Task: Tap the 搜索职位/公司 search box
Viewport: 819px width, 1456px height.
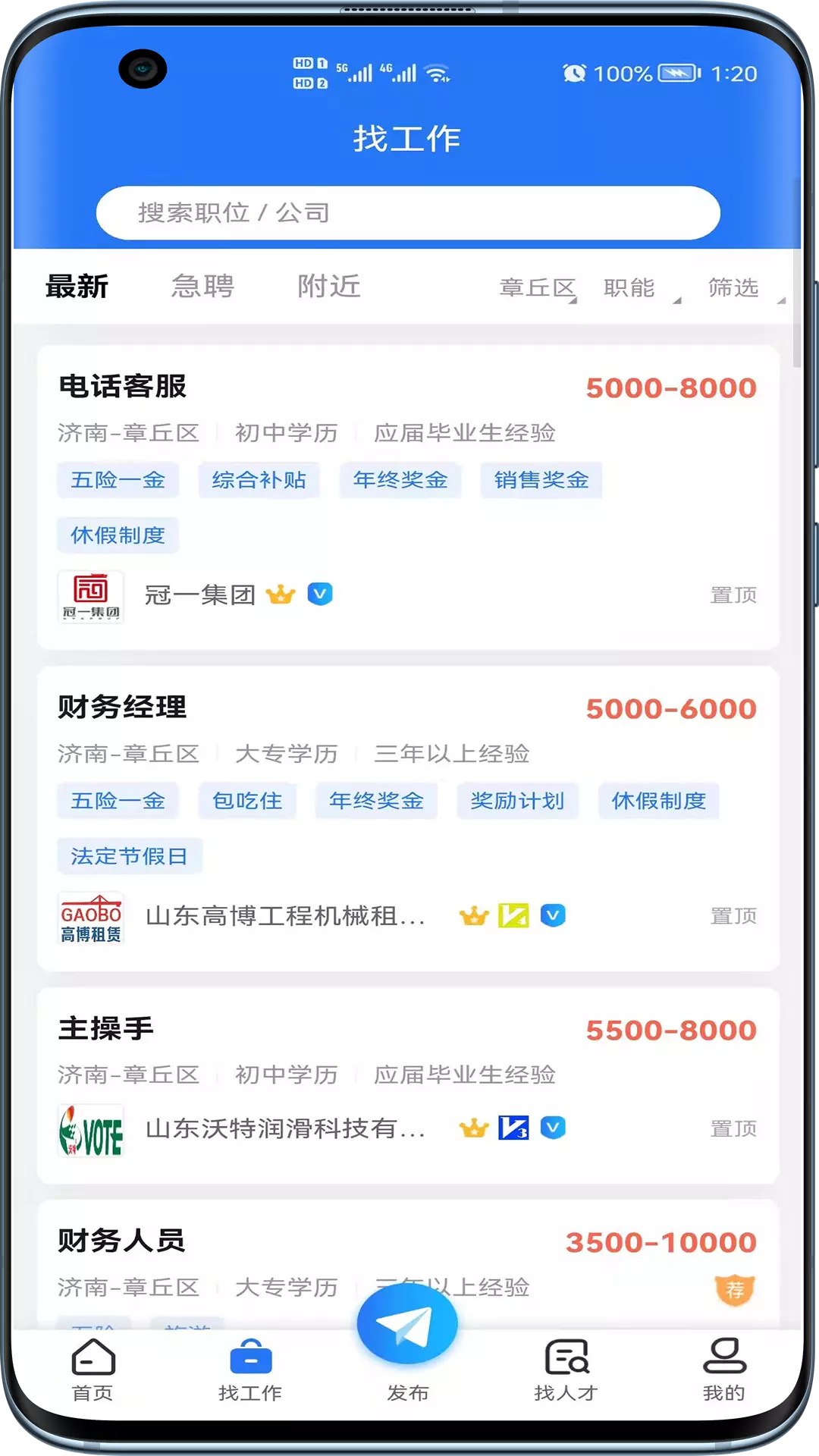Action: (x=408, y=213)
